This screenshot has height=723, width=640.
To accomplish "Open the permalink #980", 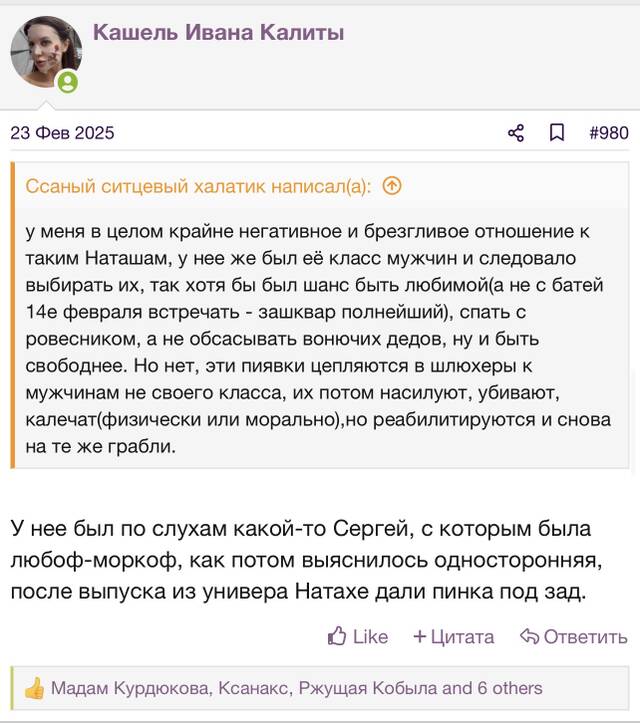I will click(x=609, y=133).
